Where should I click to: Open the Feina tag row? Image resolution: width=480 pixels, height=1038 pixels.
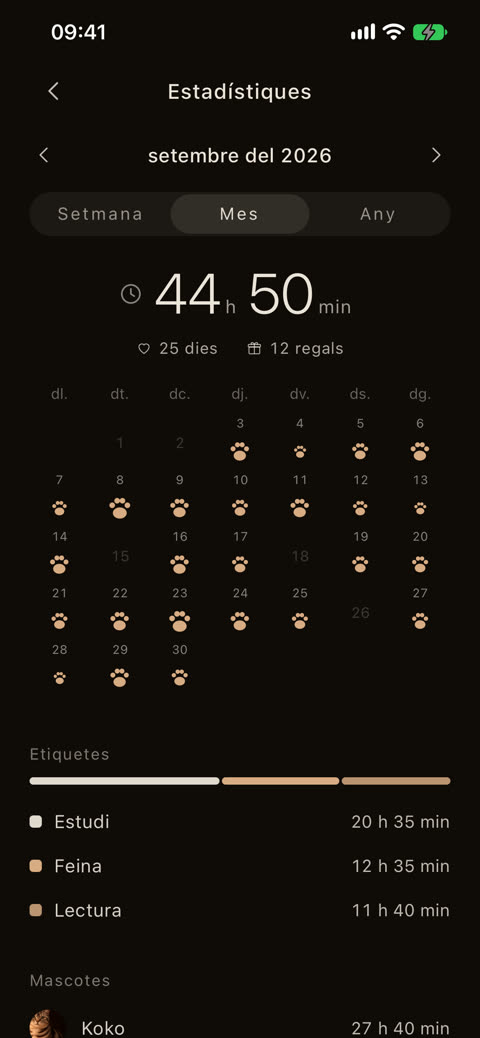tap(240, 866)
